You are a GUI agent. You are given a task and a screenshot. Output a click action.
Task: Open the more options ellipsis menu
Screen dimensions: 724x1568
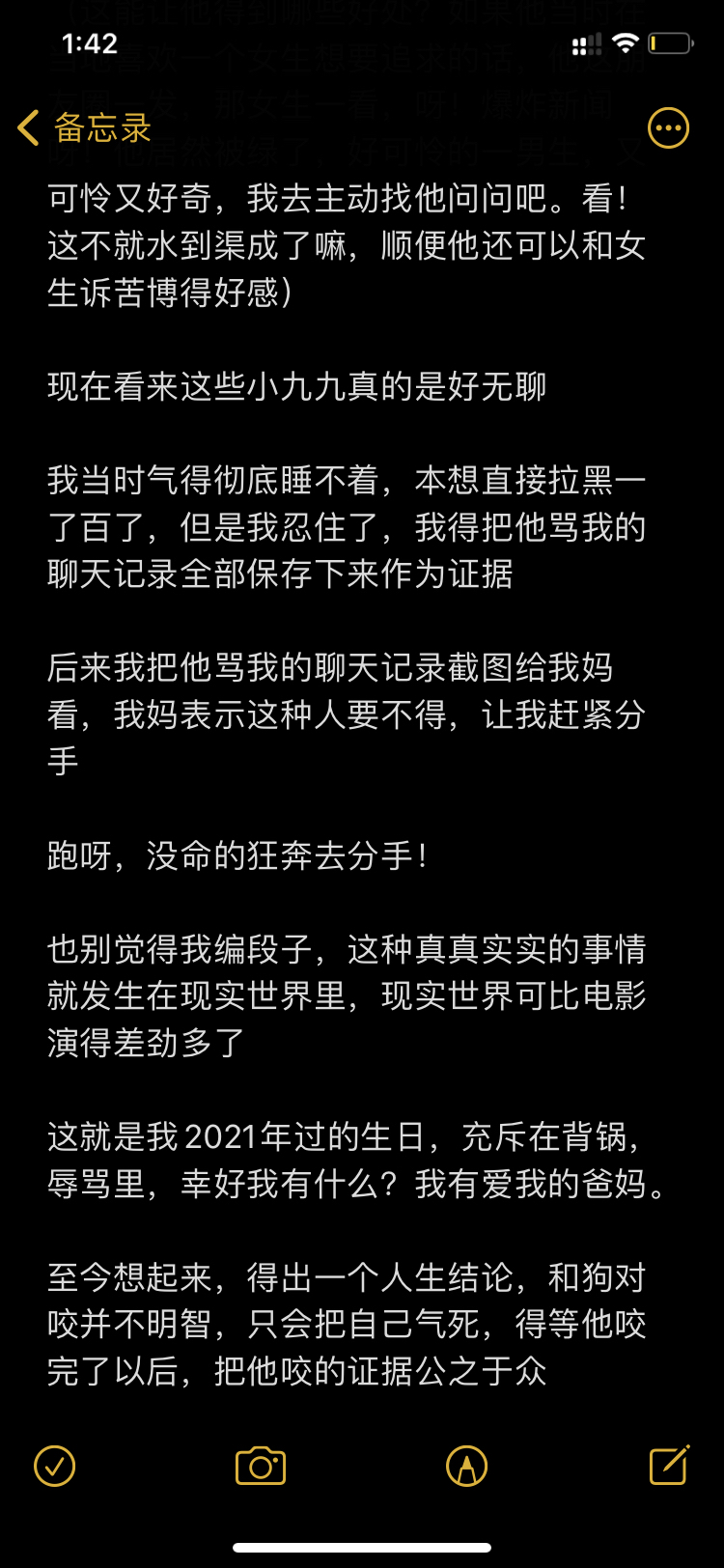[x=668, y=127]
